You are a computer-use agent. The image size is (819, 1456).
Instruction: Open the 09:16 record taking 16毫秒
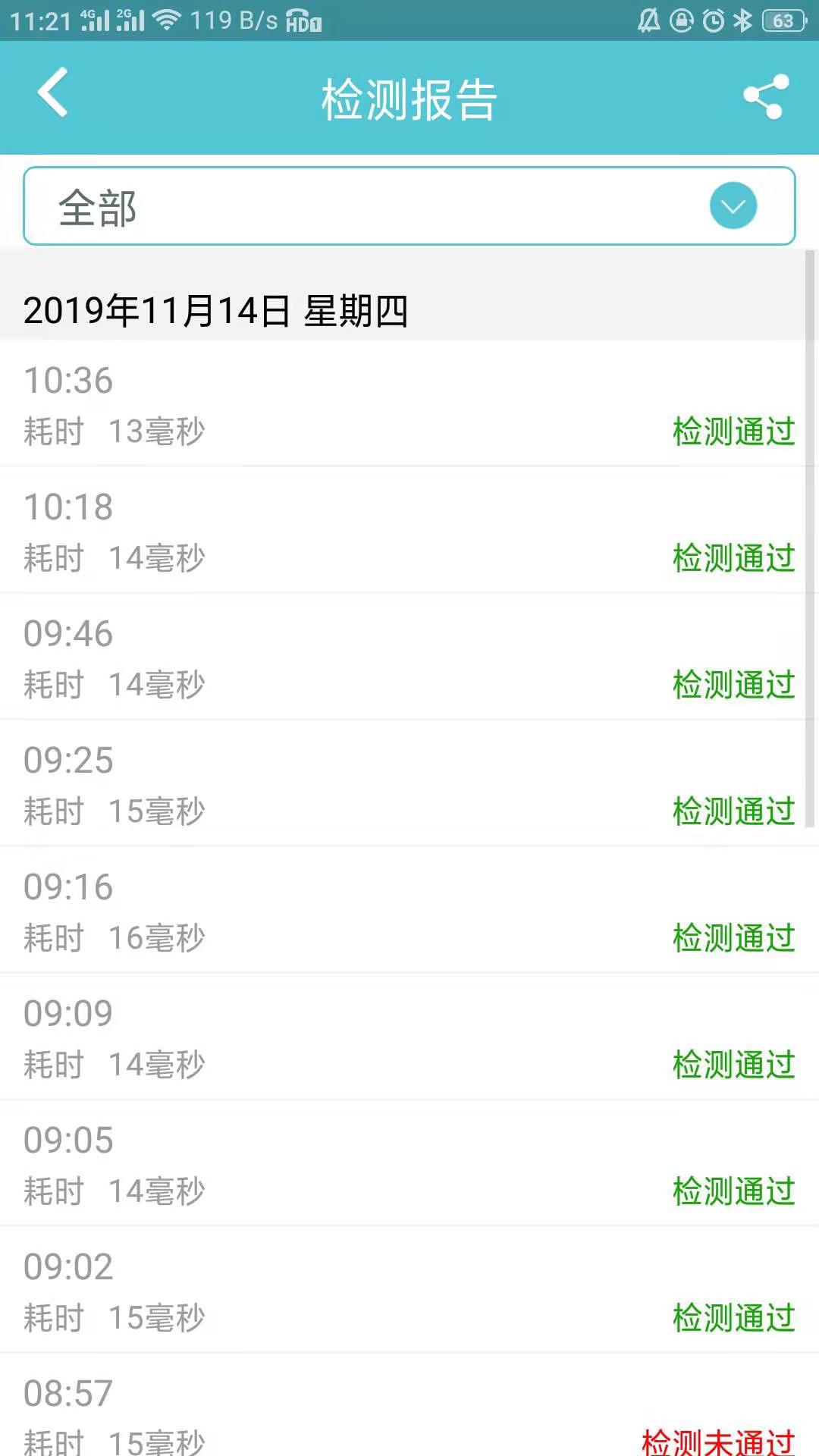(x=409, y=910)
